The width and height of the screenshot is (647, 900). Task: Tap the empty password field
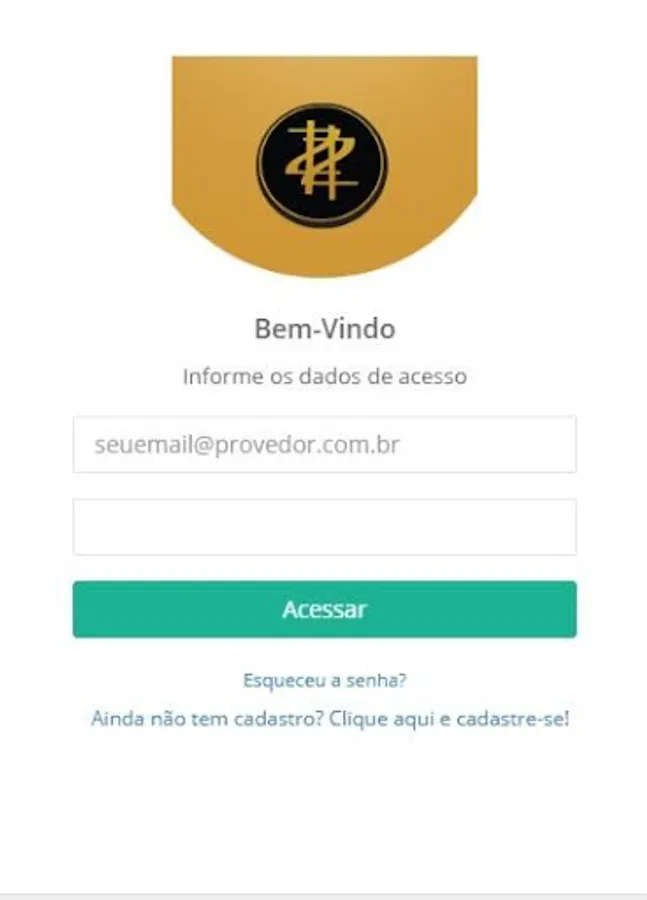coord(324,527)
